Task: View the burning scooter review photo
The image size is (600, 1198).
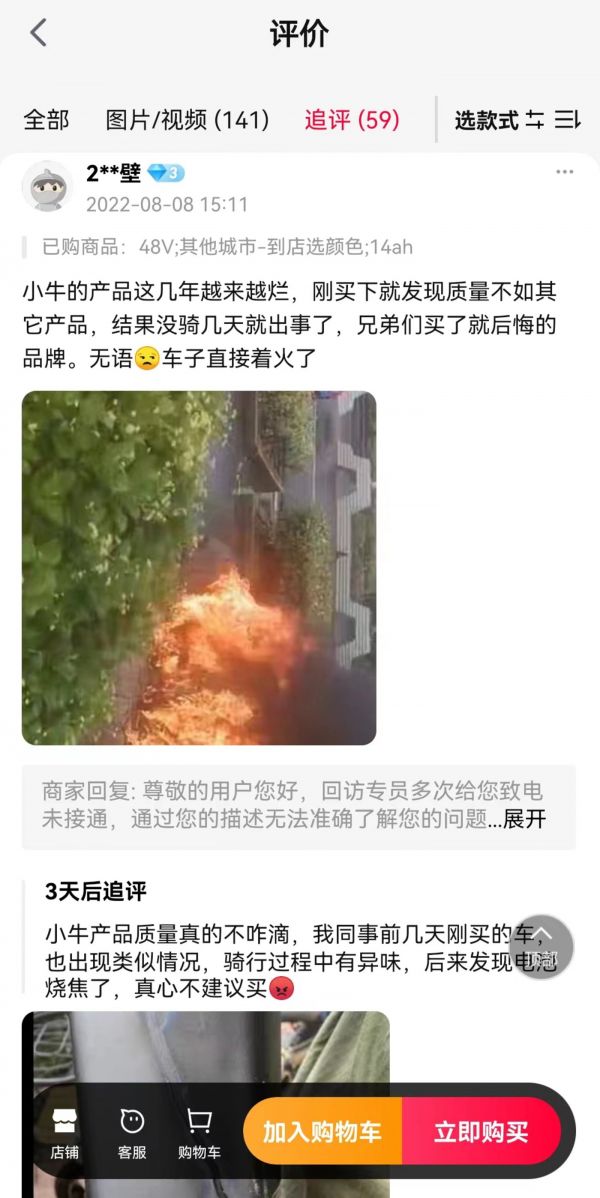Action: click(x=199, y=567)
